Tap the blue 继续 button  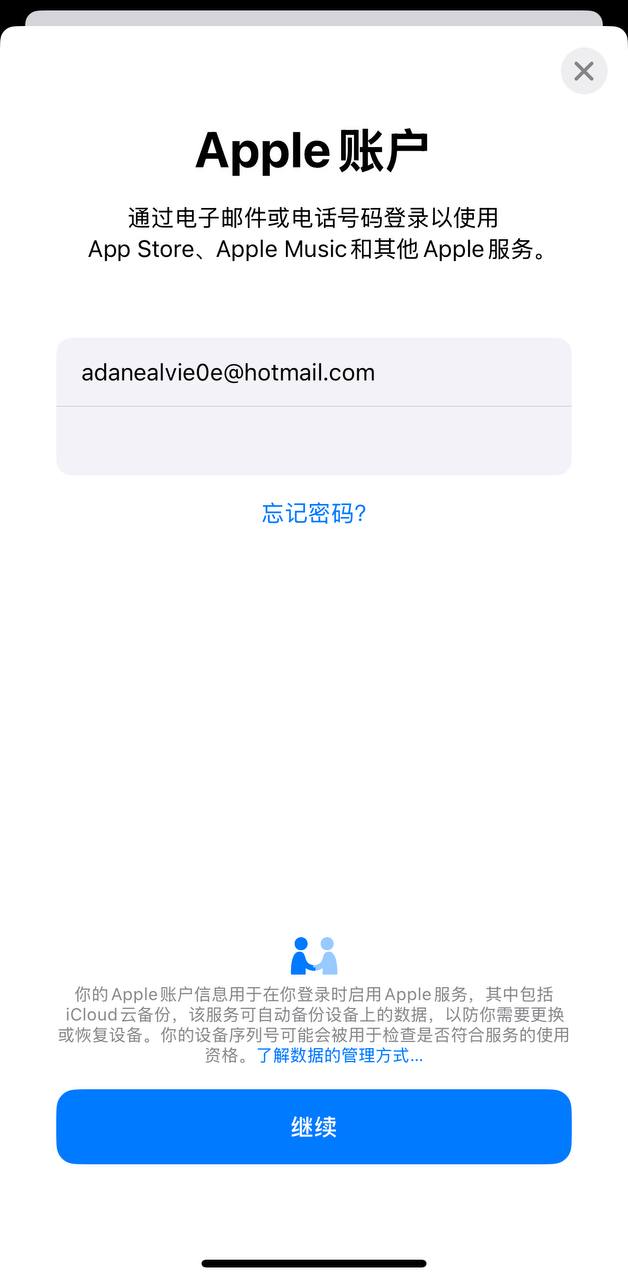(313, 1127)
